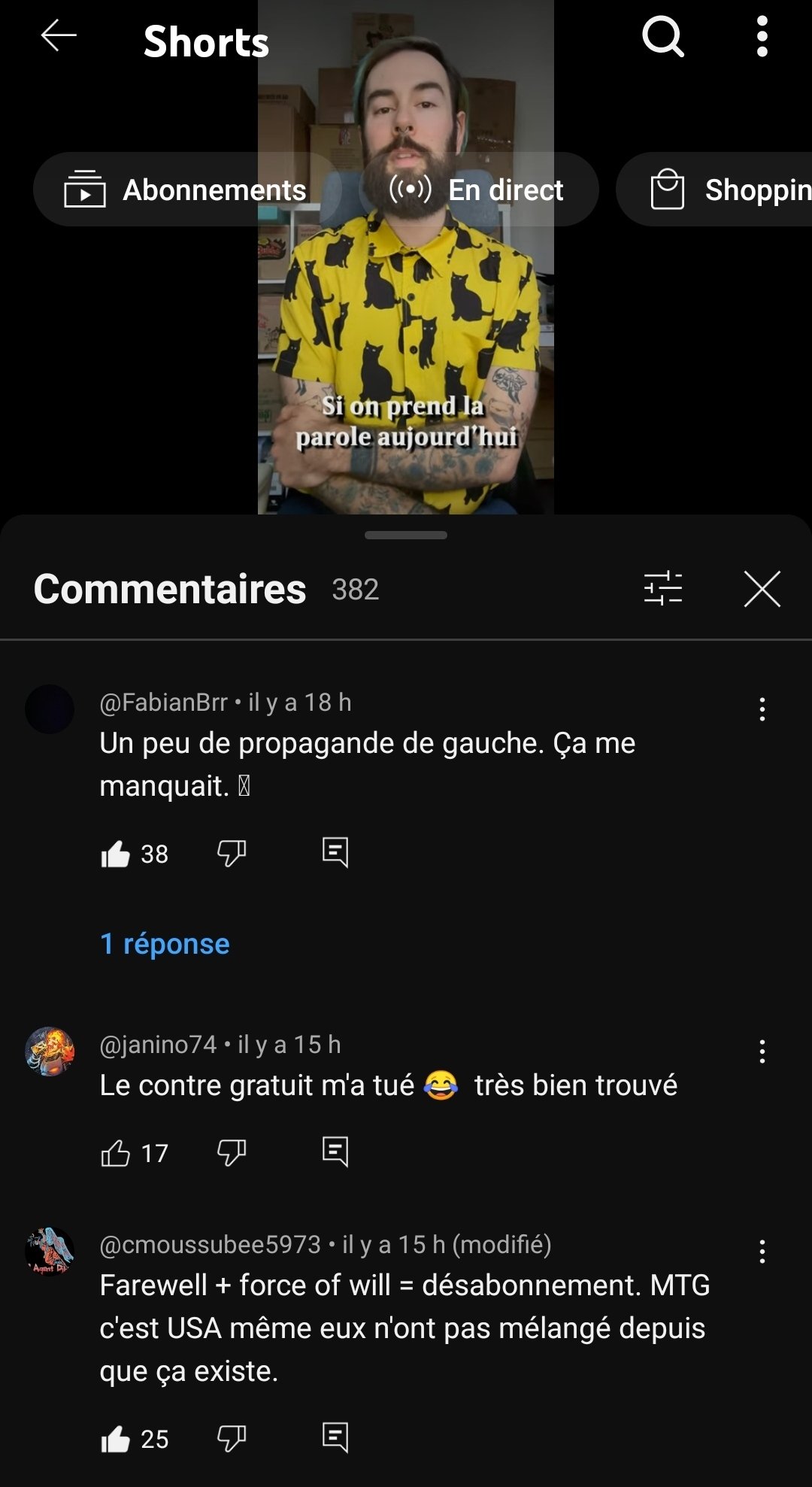
Task: Reply to @cmoussubee5973's comment
Action: [x=335, y=1437]
